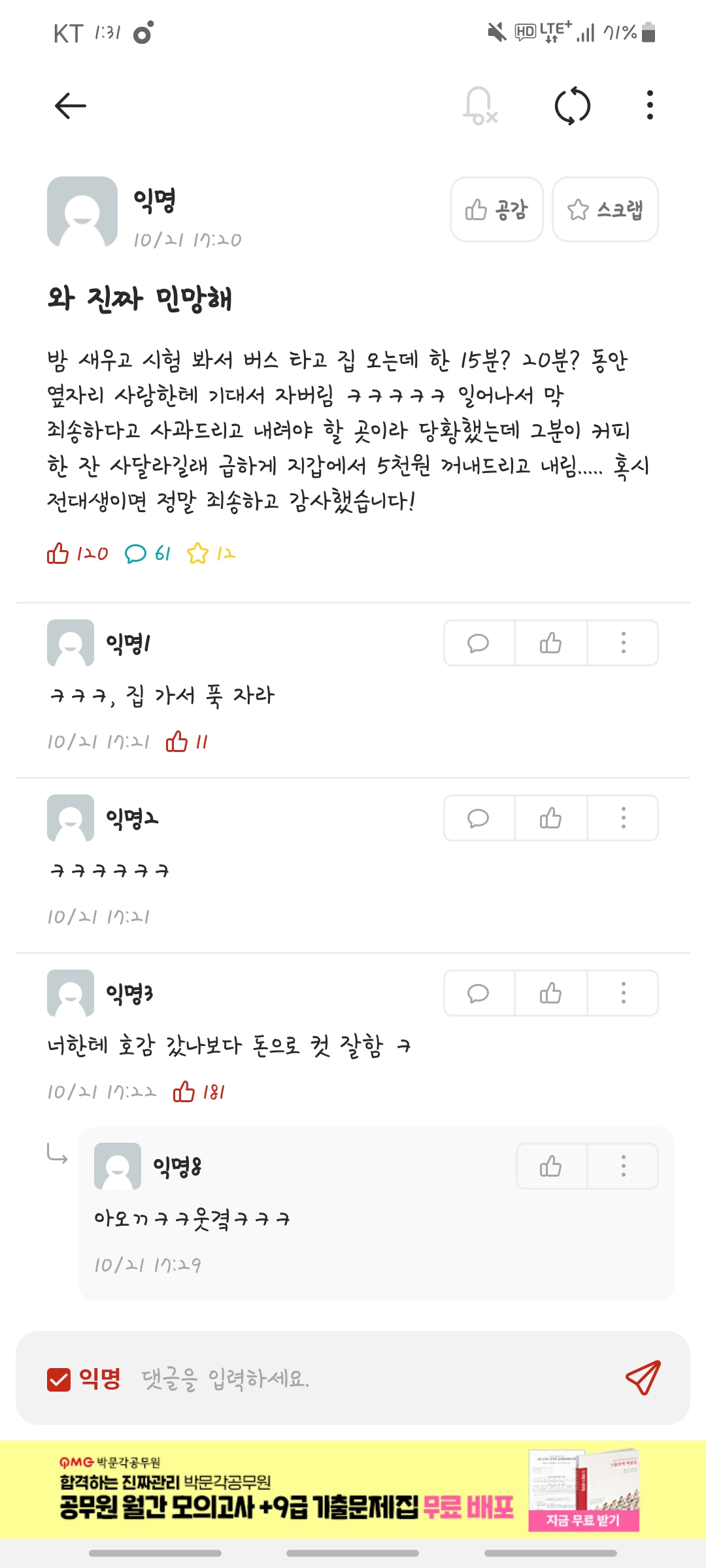The height and width of the screenshot is (1568, 706).
Task: Toggle the muted notification bell
Action: click(x=480, y=106)
